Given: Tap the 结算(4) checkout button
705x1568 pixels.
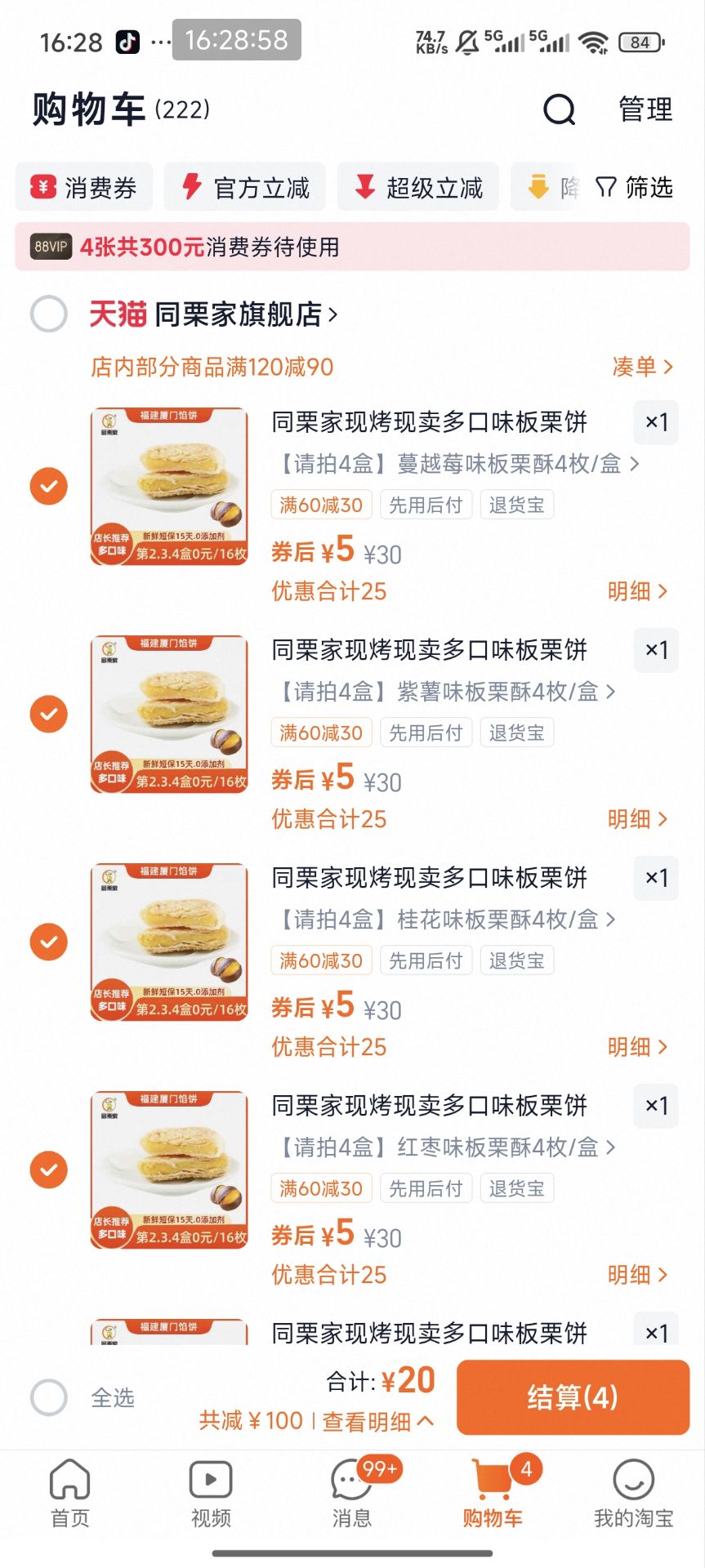Looking at the screenshot, I should tap(572, 1397).
